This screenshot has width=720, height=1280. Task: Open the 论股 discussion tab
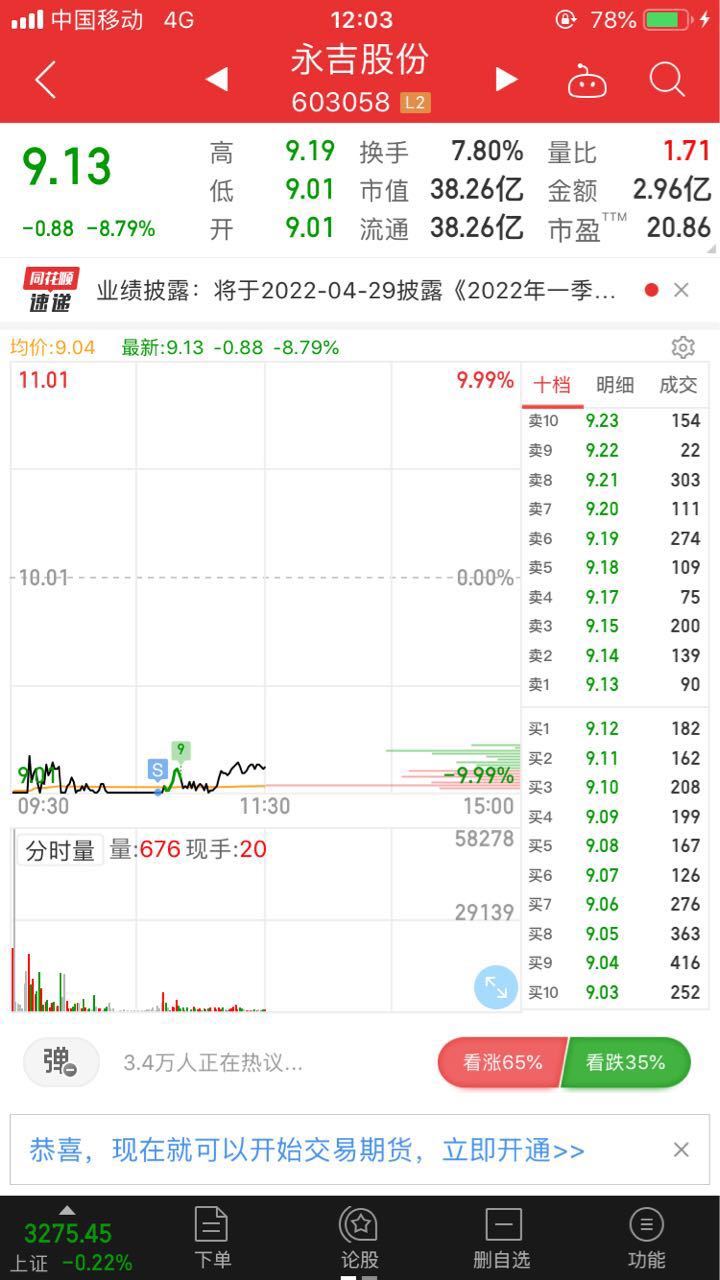[x=359, y=1238]
